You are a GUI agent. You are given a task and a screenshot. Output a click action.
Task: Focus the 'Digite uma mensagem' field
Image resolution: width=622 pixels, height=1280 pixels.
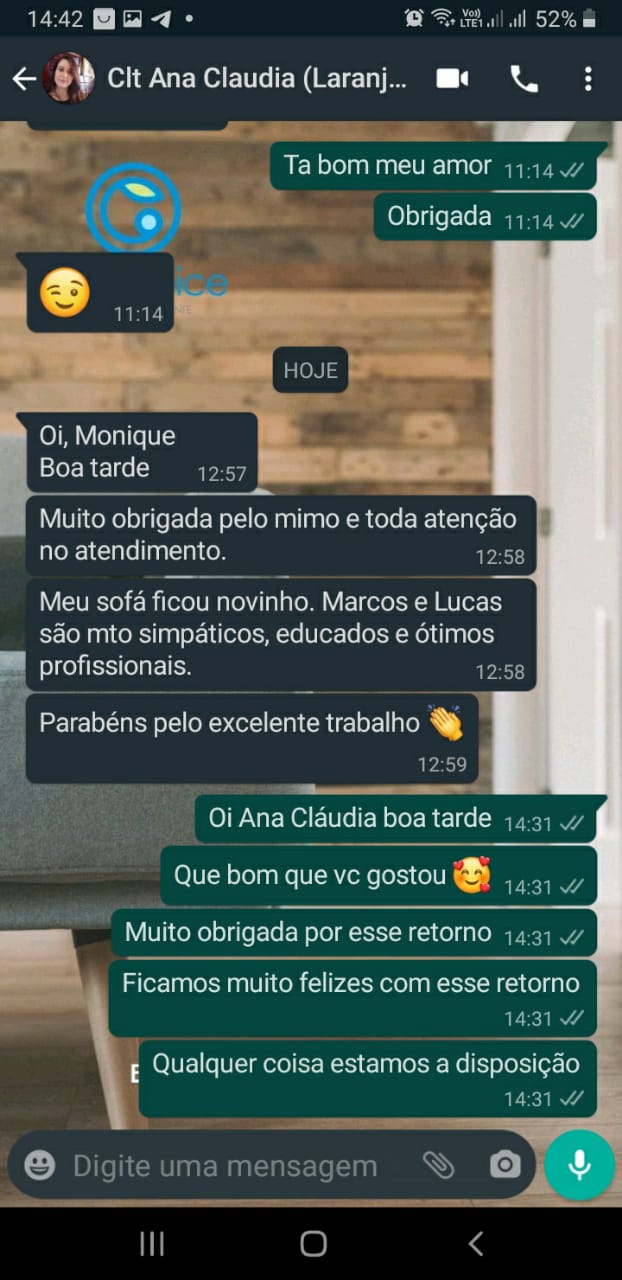pyautogui.click(x=225, y=1165)
